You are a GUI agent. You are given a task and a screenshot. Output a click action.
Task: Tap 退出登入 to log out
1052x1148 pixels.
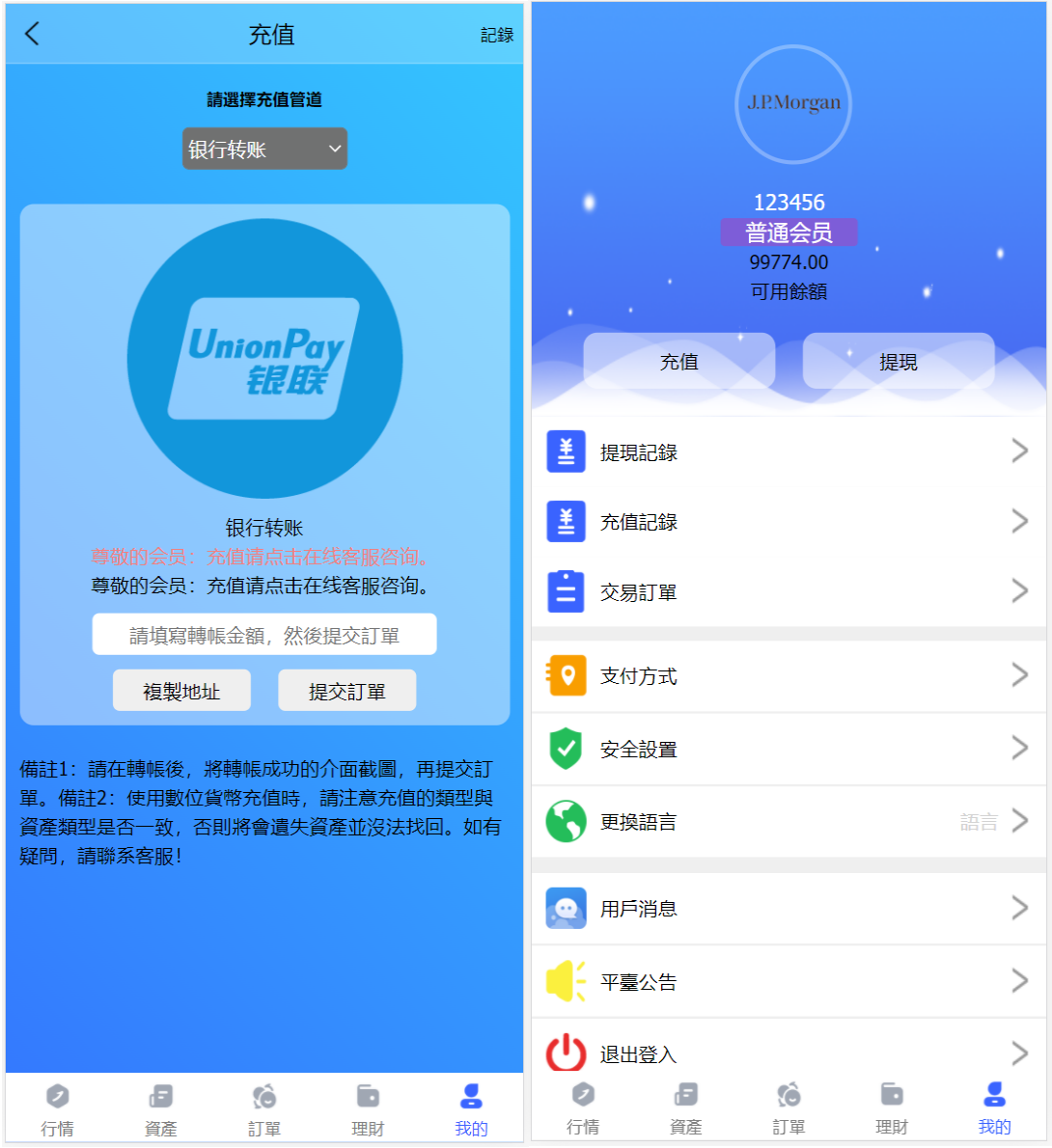[x=788, y=1053]
